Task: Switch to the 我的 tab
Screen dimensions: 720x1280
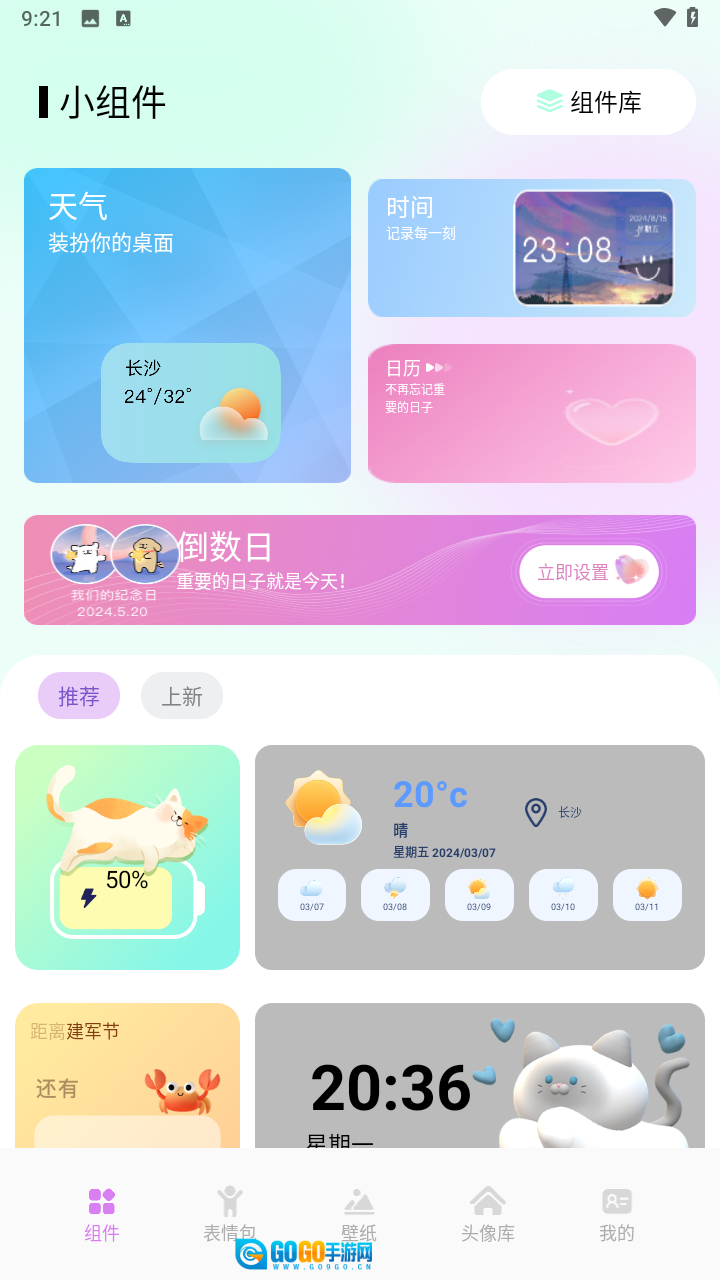Action: point(616,1213)
